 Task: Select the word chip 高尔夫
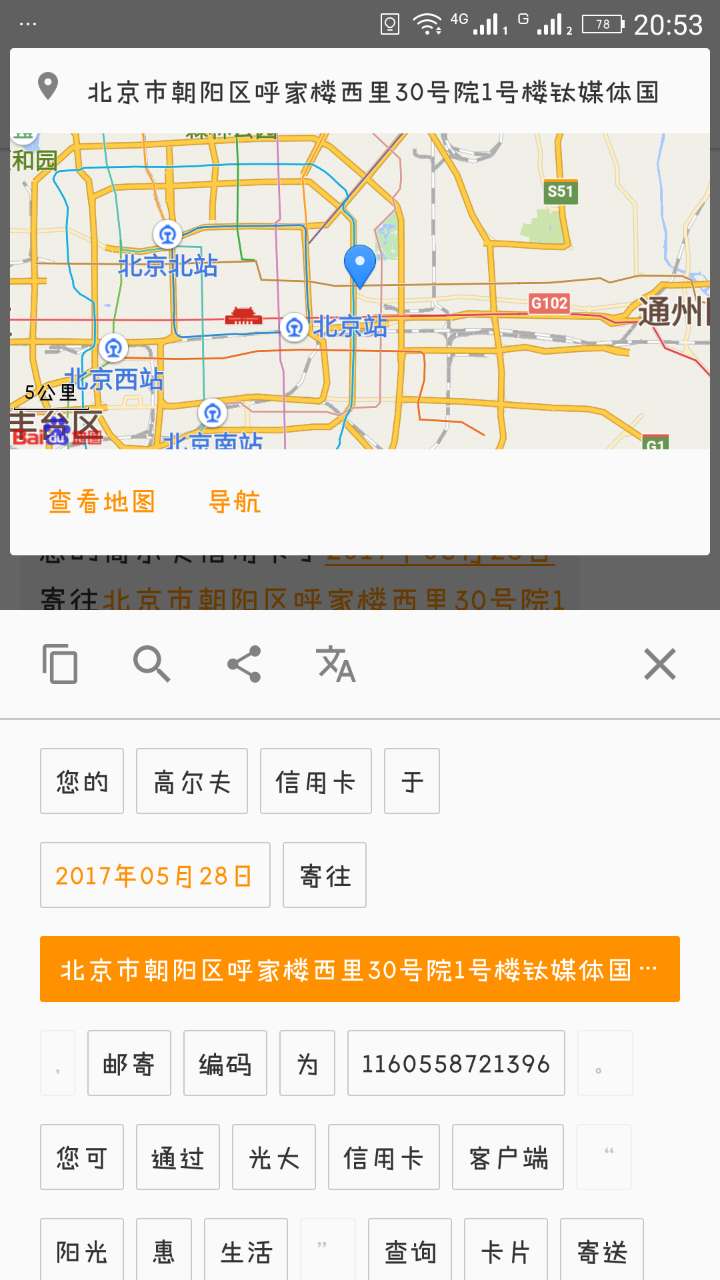coord(192,781)
